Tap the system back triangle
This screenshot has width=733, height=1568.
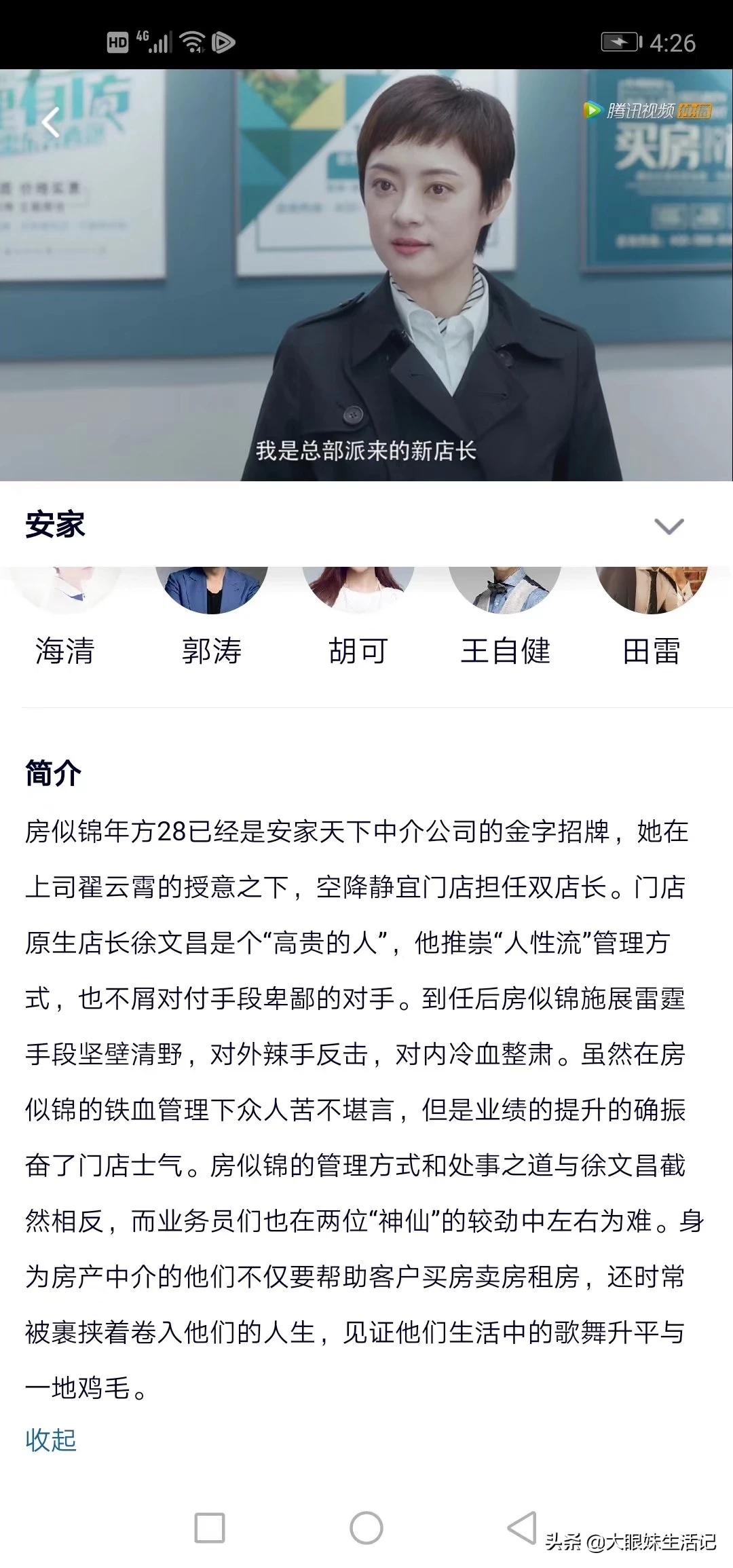click(522, 1528)
